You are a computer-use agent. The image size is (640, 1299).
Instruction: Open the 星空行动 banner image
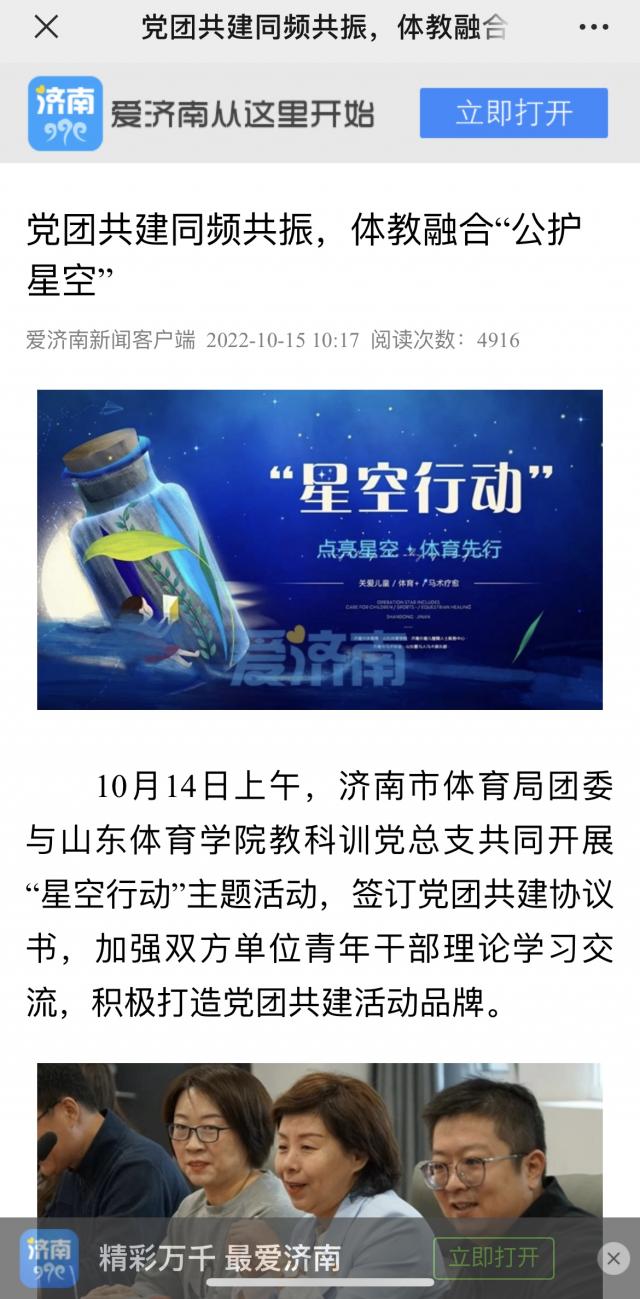[x=320, y=549]
